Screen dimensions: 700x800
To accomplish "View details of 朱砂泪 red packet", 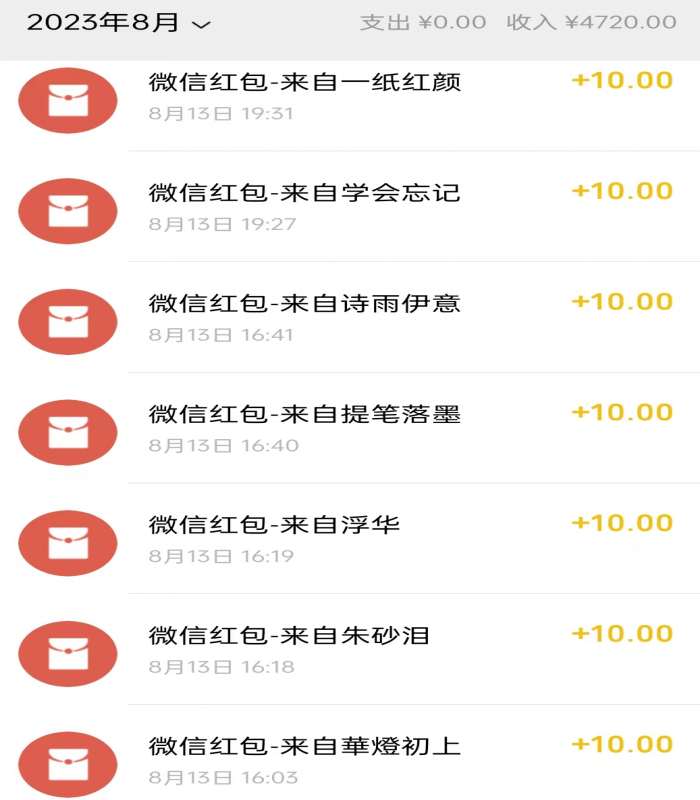I will [290, 635].
